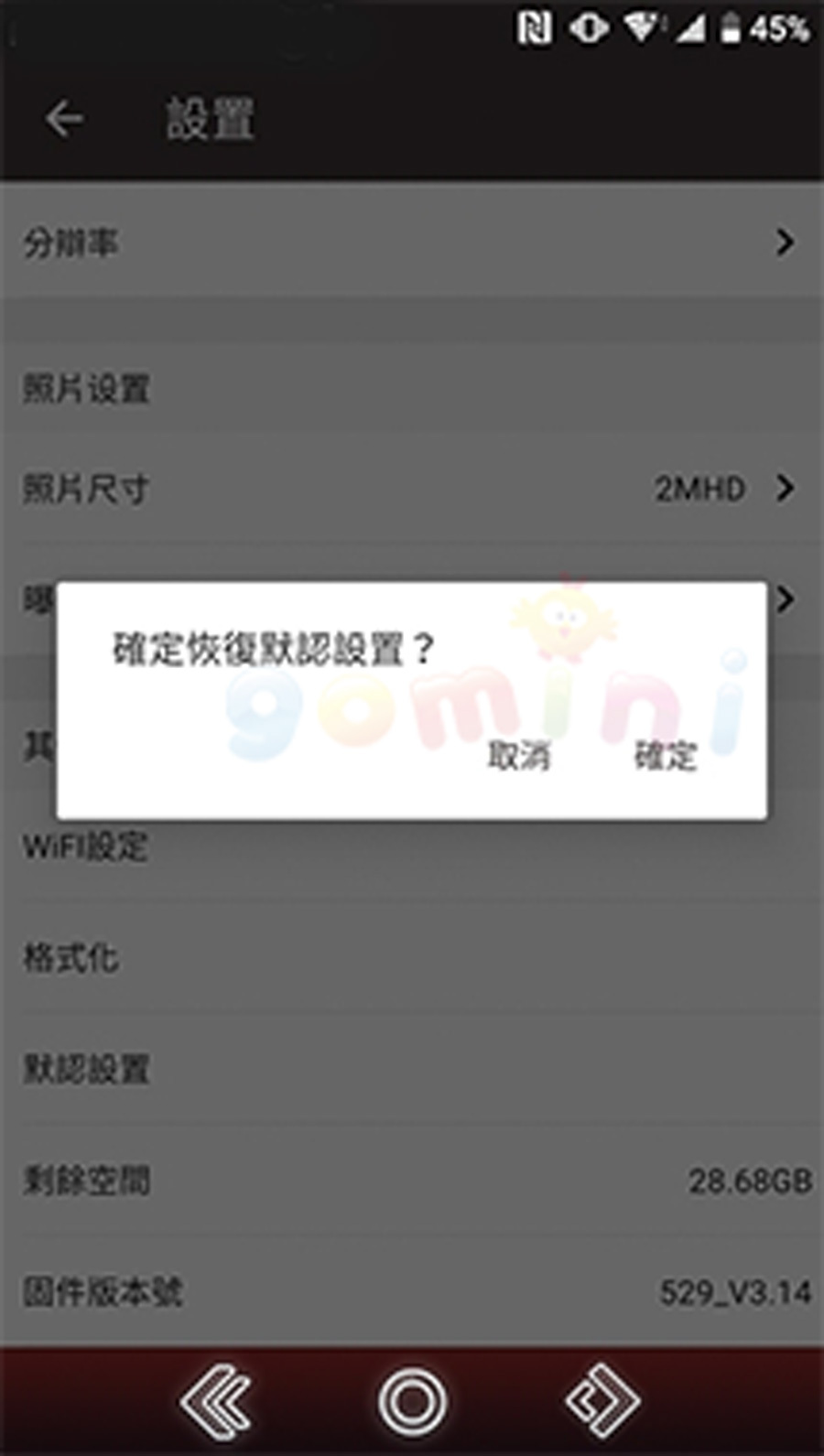Tap 確定 to confirm restoring defaults
824x1456 pixels.
pos(666,756)
